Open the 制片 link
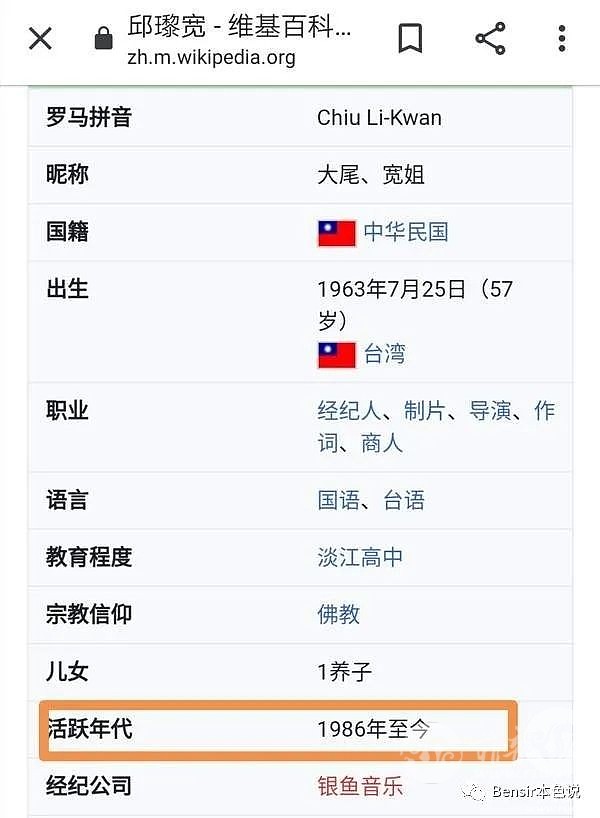 tap(425, 410)
